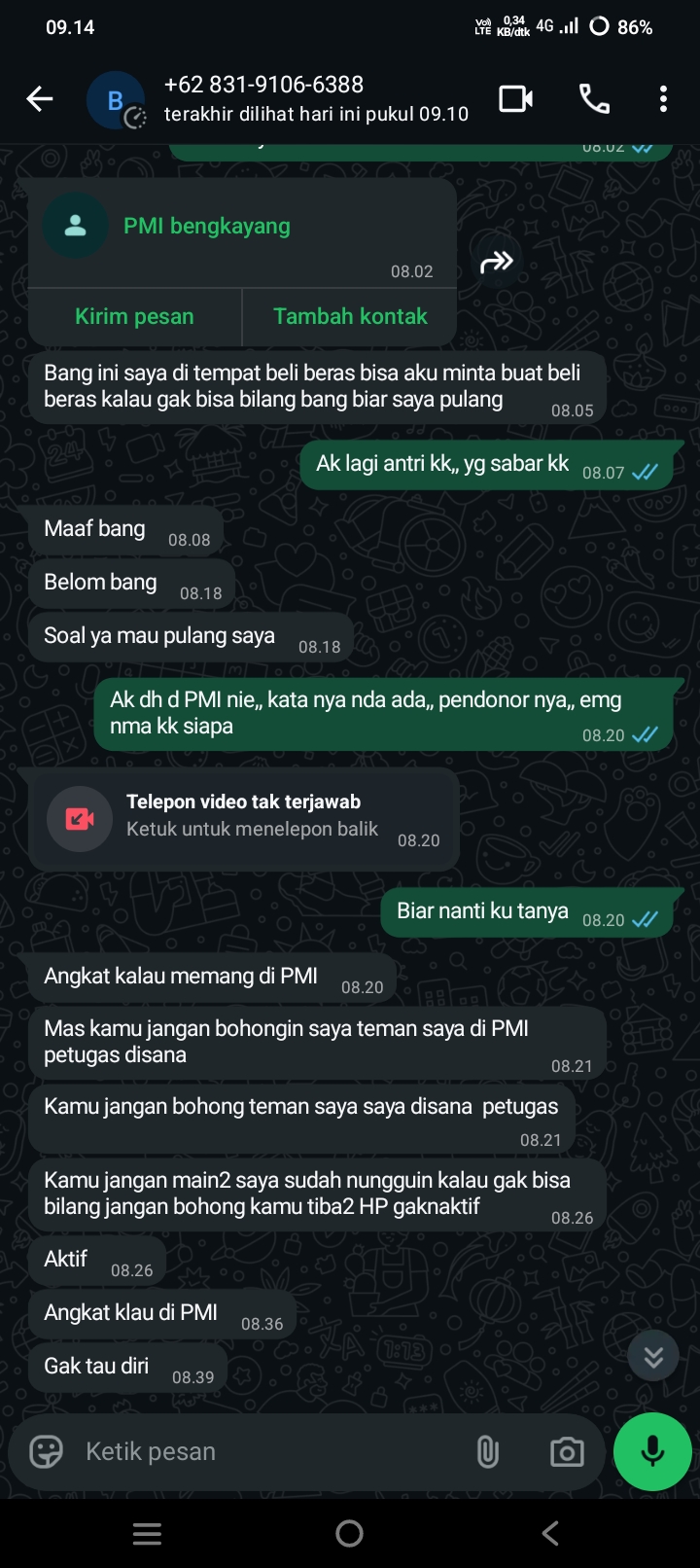Viewport: 700px width, 1568px height.
Task: Forward the PMI bengkayang contact
Action: 497,261
